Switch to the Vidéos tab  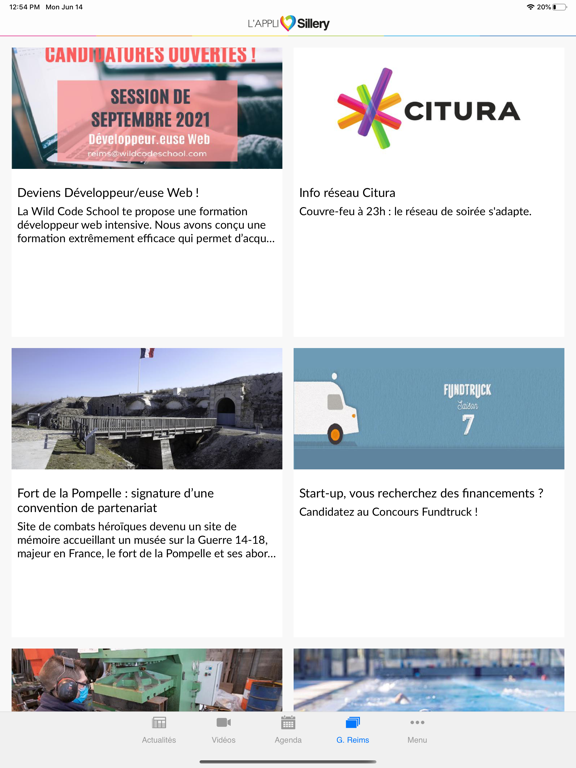(x=223, y=730)
